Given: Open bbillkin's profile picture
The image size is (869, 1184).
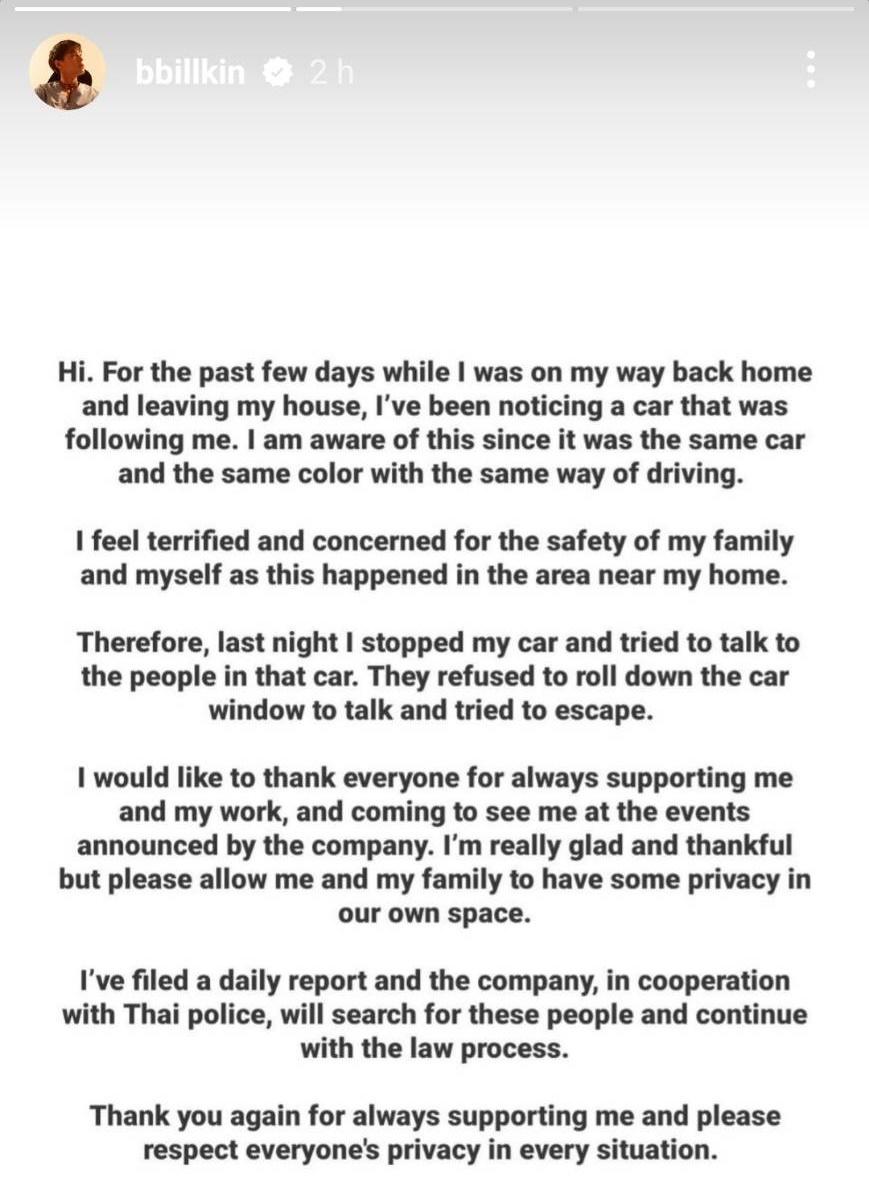Looking at the screenshot, I should (x=67, y=72).
